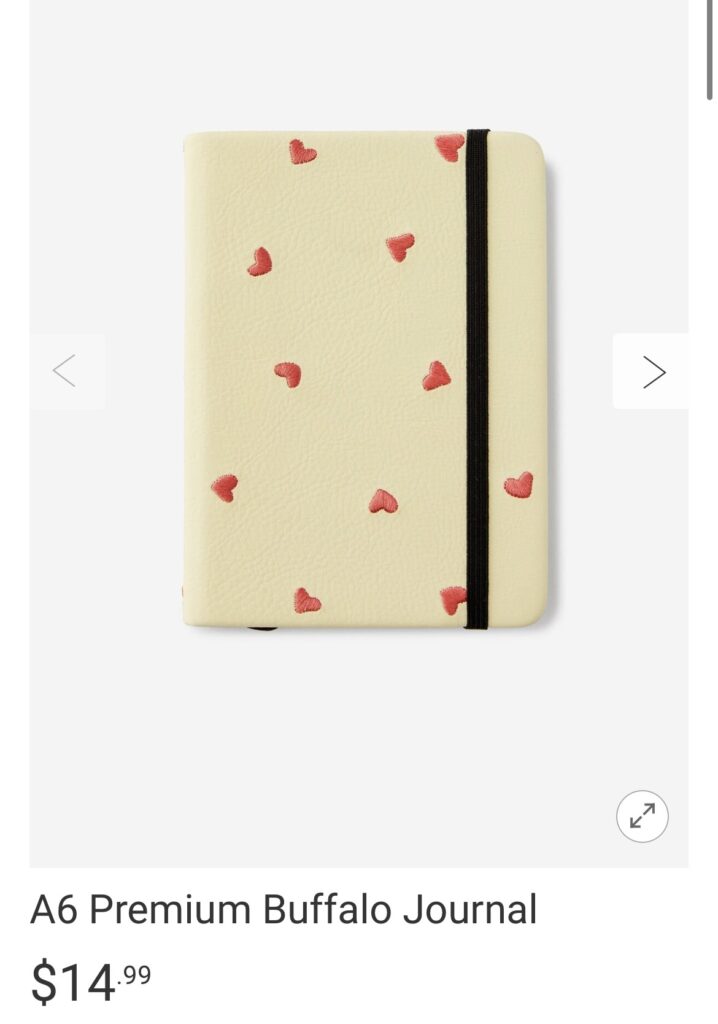
Task: Expand the journal photo to fullscreen
Action: (x=642, y=817)
